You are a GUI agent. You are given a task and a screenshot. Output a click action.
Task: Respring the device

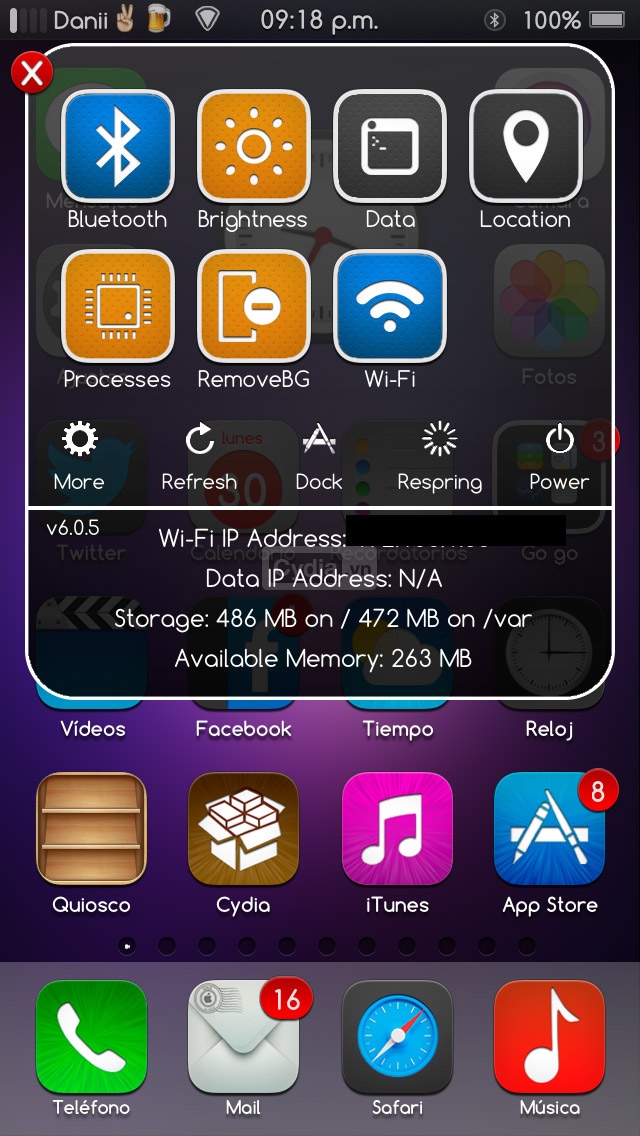(439, 453)
